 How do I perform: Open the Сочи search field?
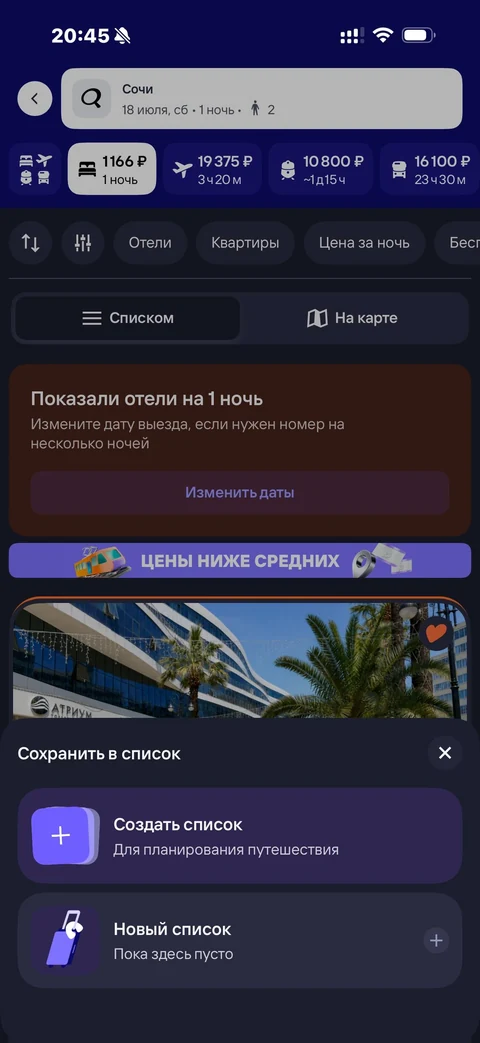pos(261,98)
